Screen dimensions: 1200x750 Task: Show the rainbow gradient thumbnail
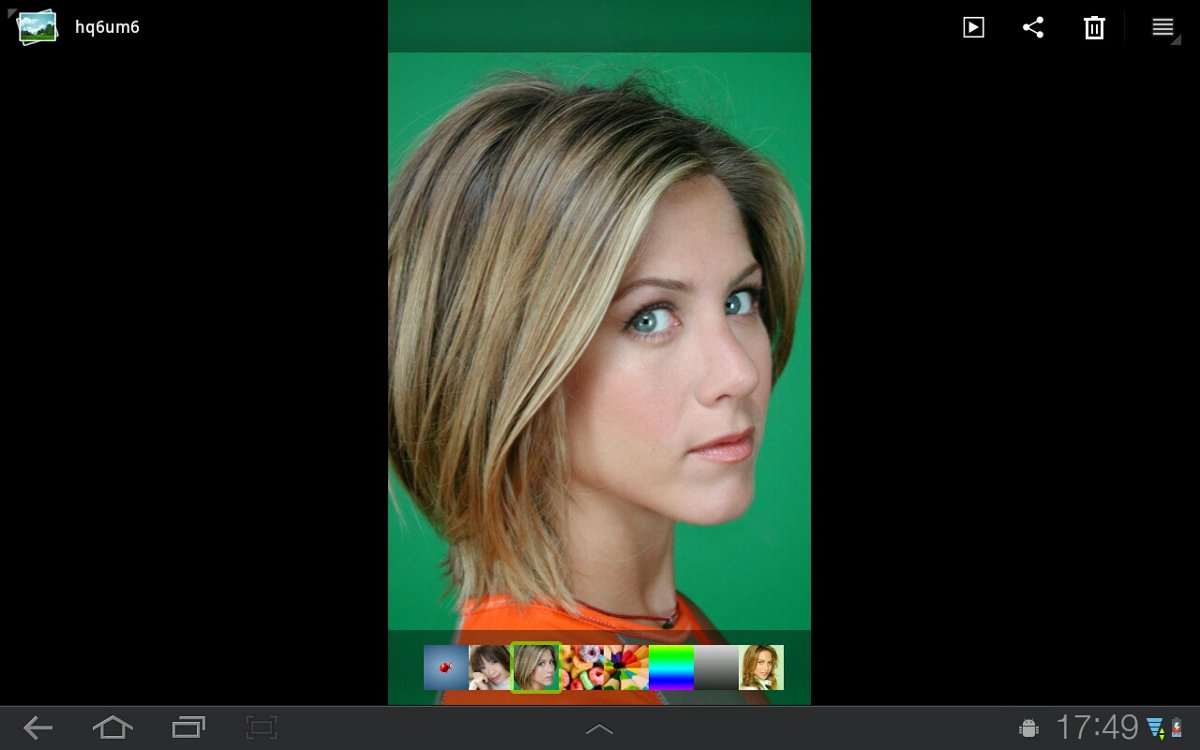tap(671, 668)
